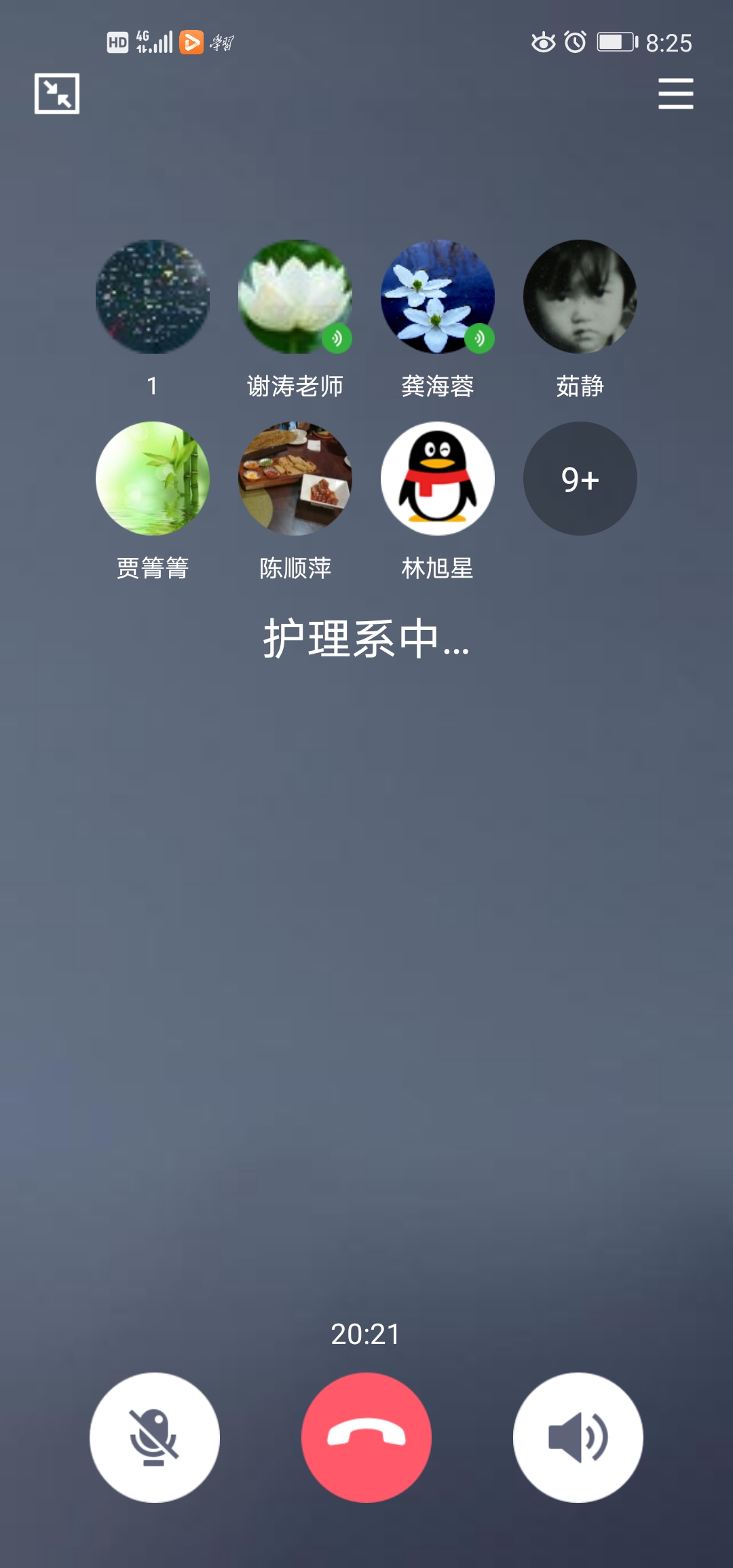Hang up the group call
Viewport: 733px width, 1568px height.
point(366,1437)
